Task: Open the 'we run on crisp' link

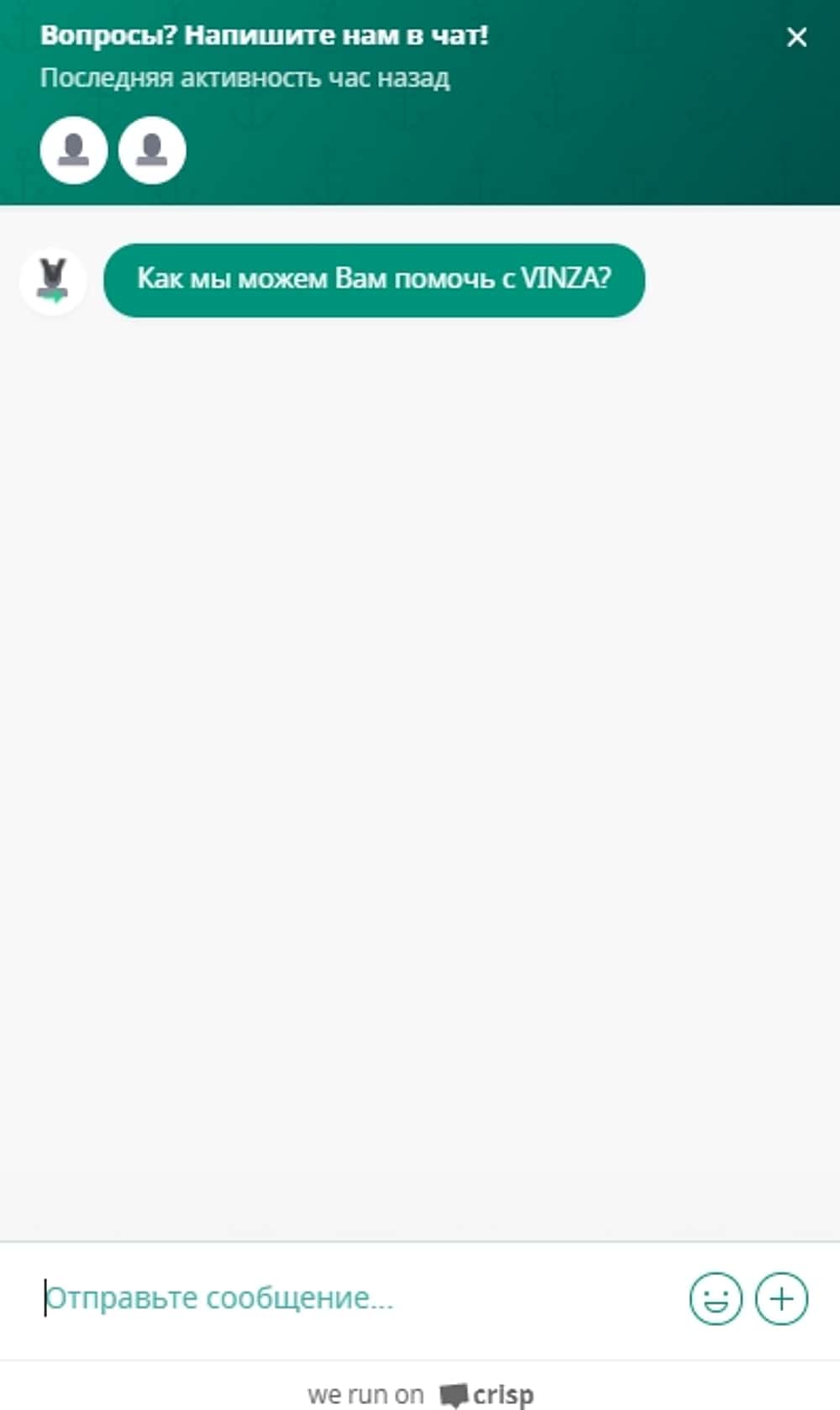Action: [420, 1395]
